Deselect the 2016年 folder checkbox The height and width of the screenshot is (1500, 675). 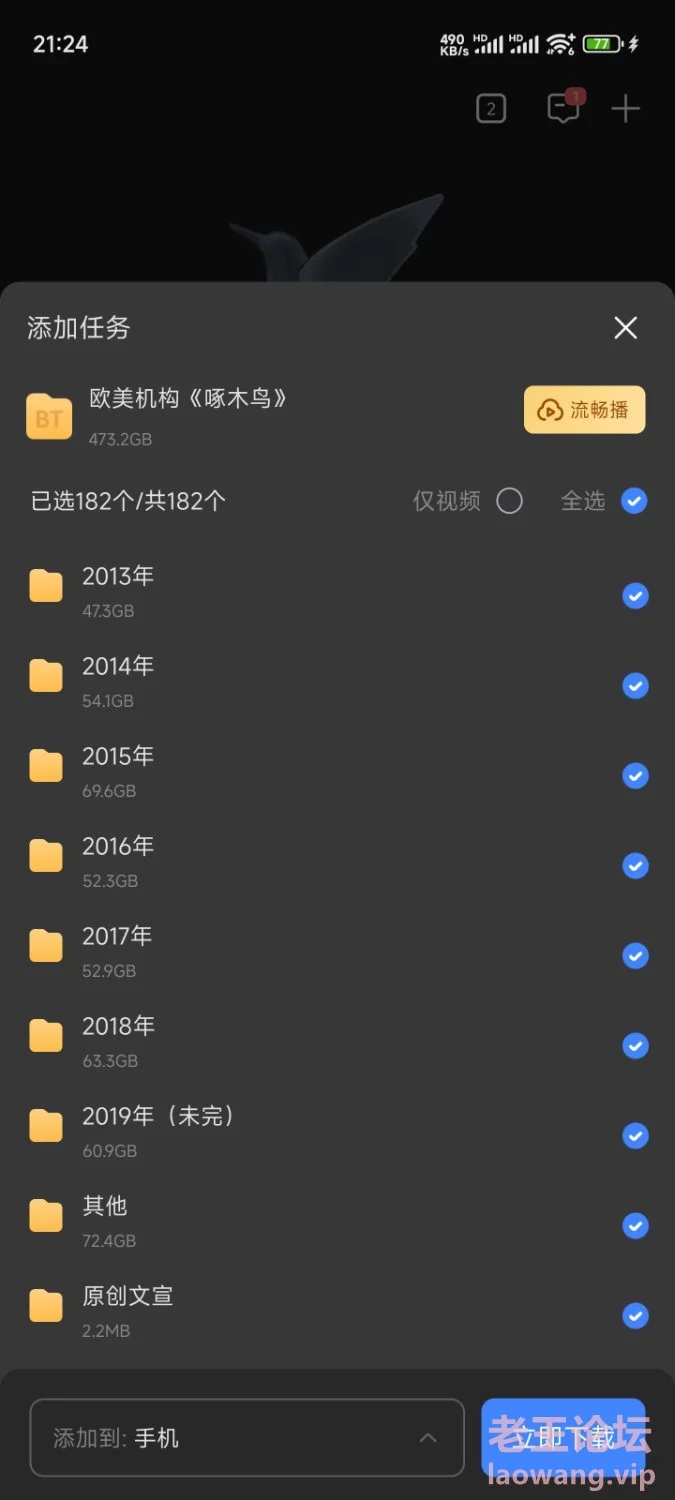pyautogui.click(x=635, y=866)
